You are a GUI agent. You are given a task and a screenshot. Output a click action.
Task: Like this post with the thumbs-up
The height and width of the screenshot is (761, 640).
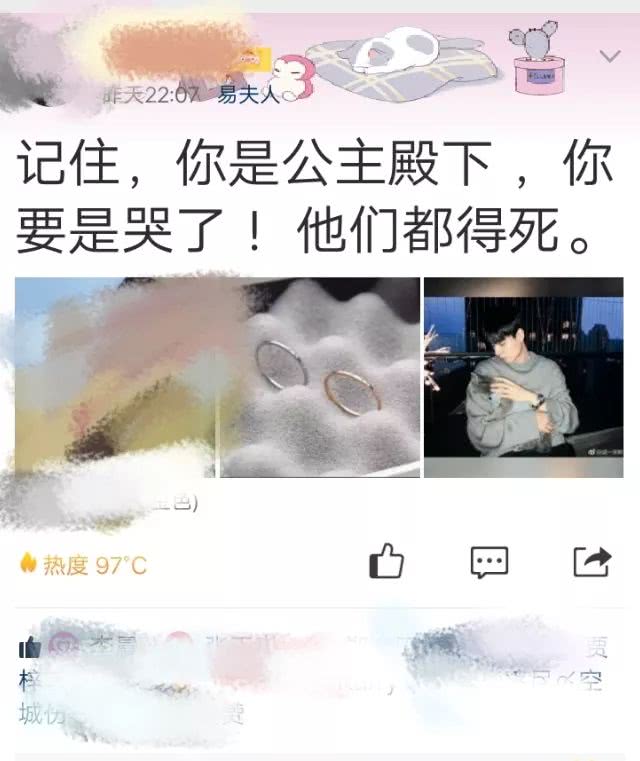pos(386,562)
